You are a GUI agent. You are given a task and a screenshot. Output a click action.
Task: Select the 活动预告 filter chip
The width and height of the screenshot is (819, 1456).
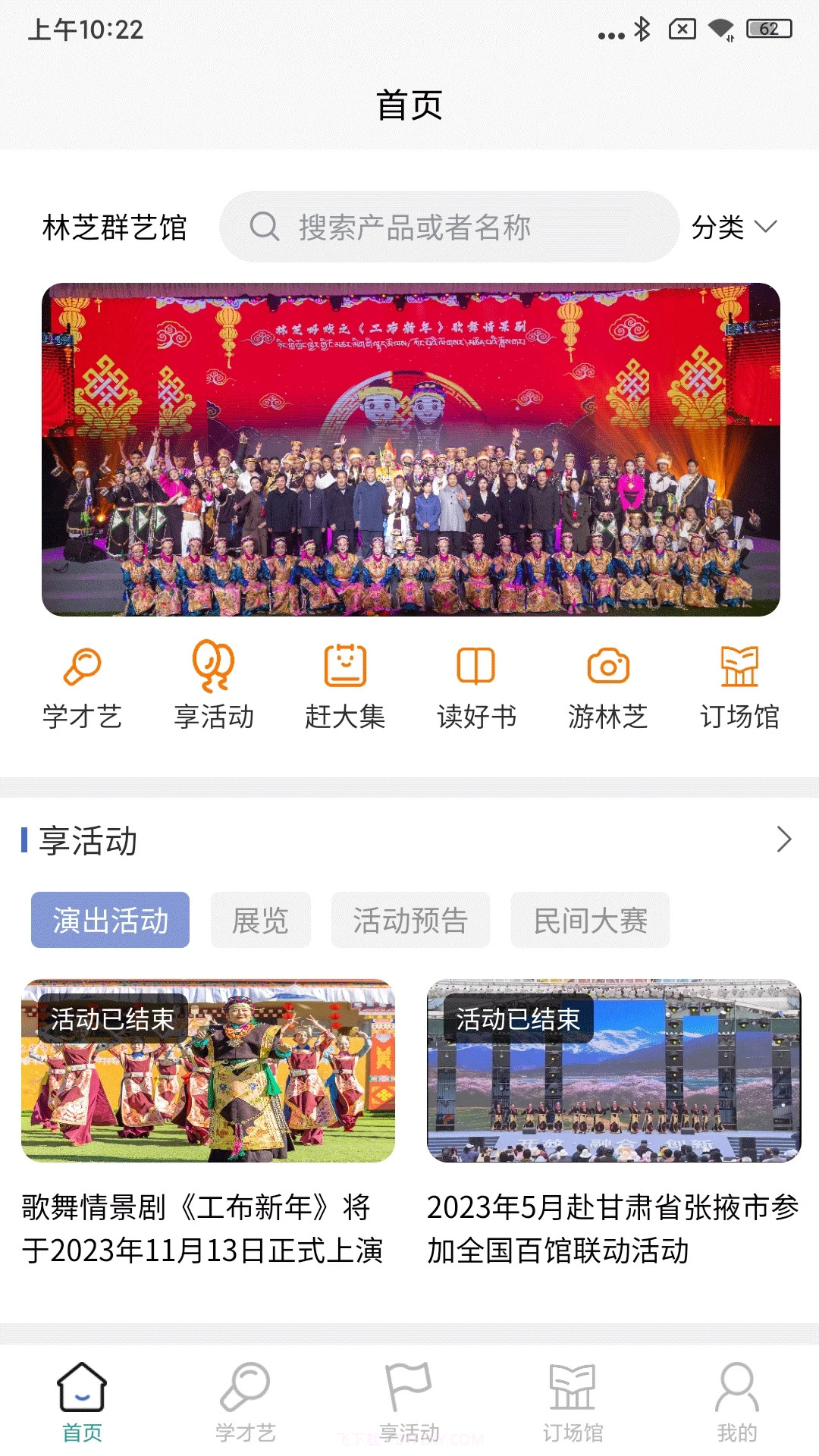click(410, 920)
